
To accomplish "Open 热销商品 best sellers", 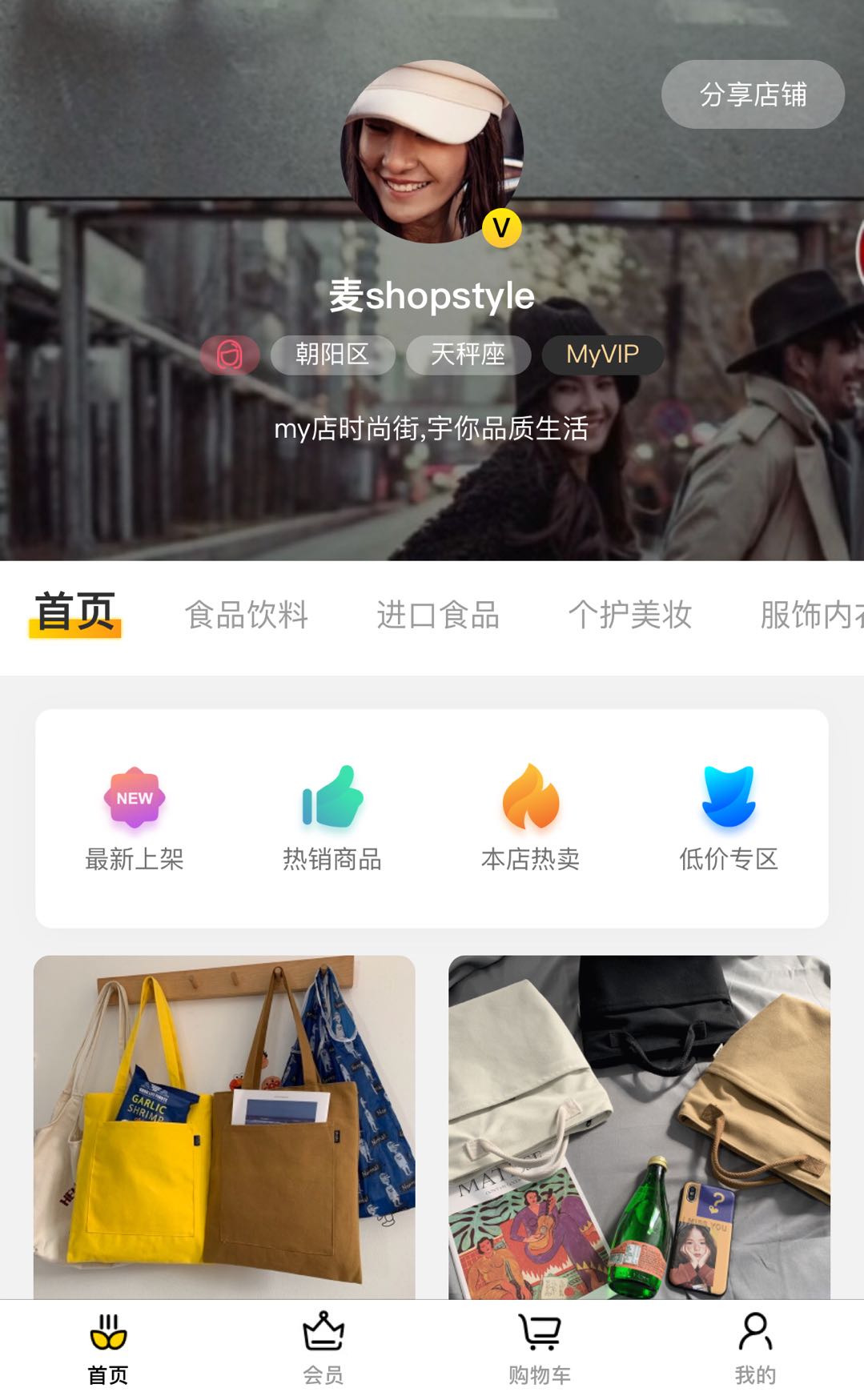I will tap(332, 818).
